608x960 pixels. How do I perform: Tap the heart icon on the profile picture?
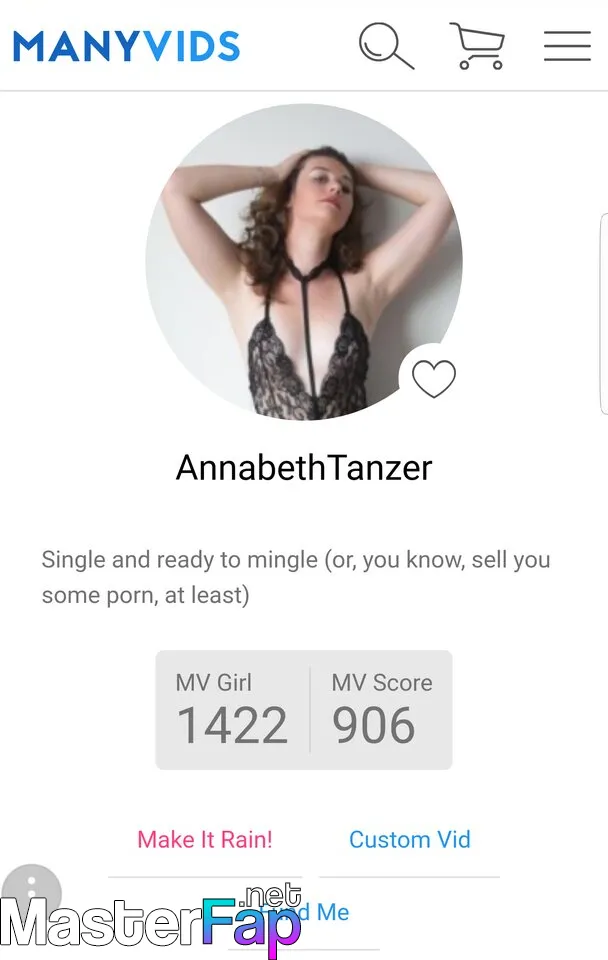pos(434,379)
